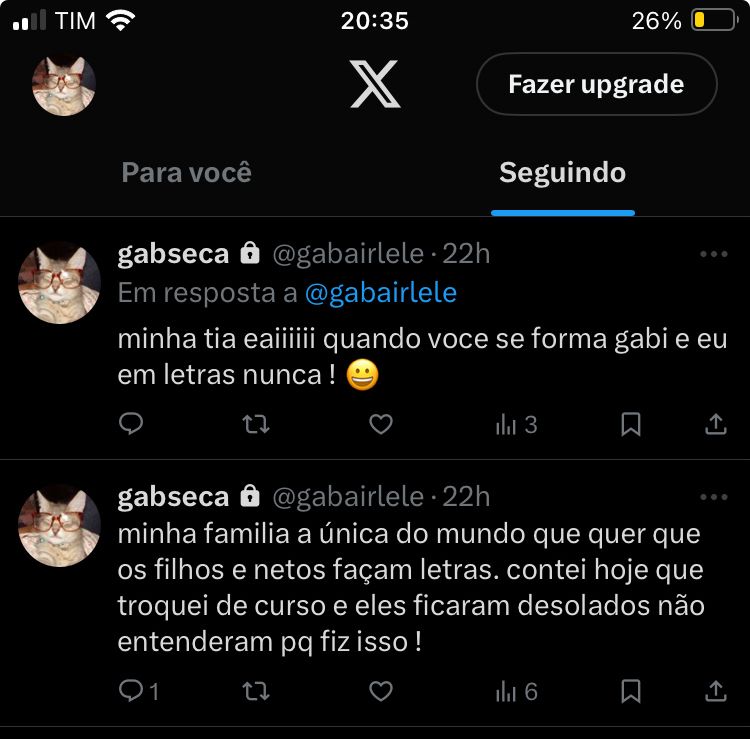Like the 'minha tia' post
750x739 pixels.
(x=381, y=424)
